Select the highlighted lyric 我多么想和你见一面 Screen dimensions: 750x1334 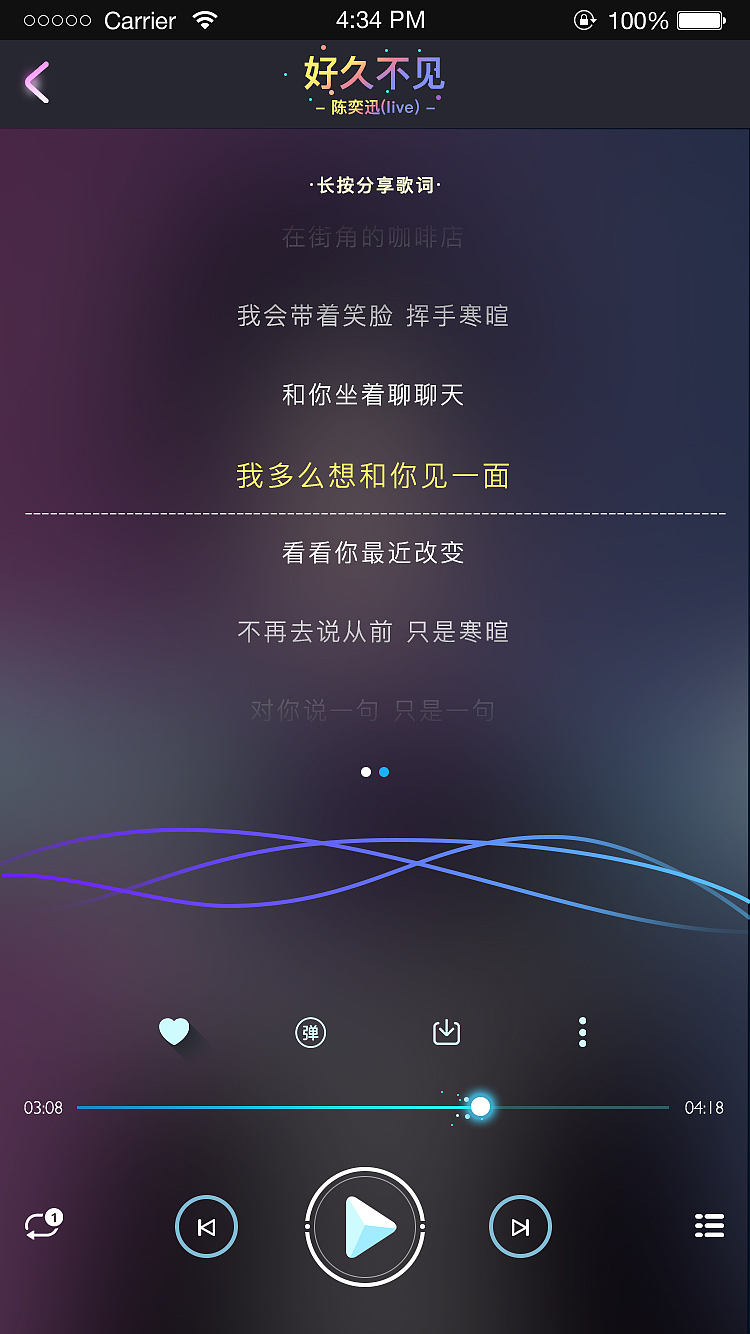375,475
